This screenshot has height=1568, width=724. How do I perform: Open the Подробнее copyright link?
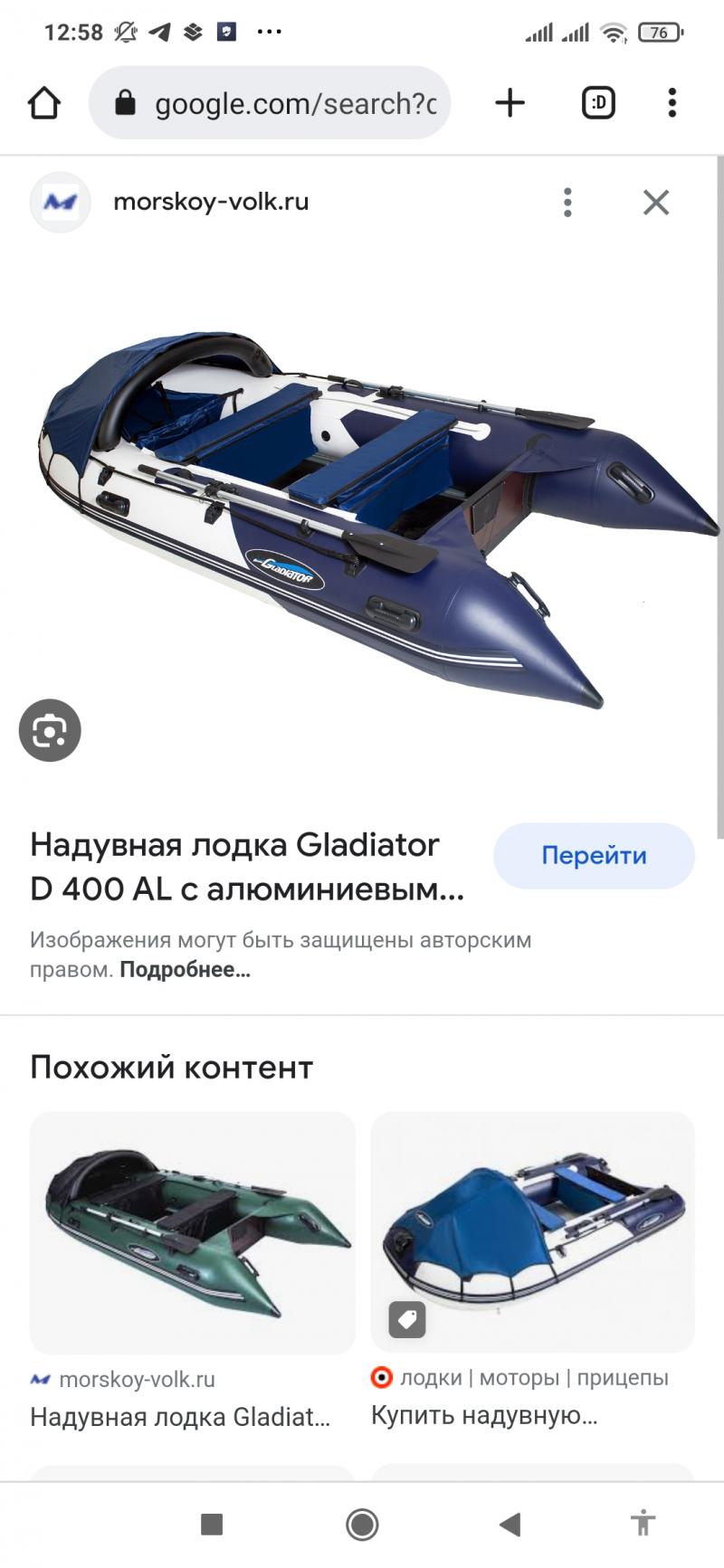tap(185, 970)
